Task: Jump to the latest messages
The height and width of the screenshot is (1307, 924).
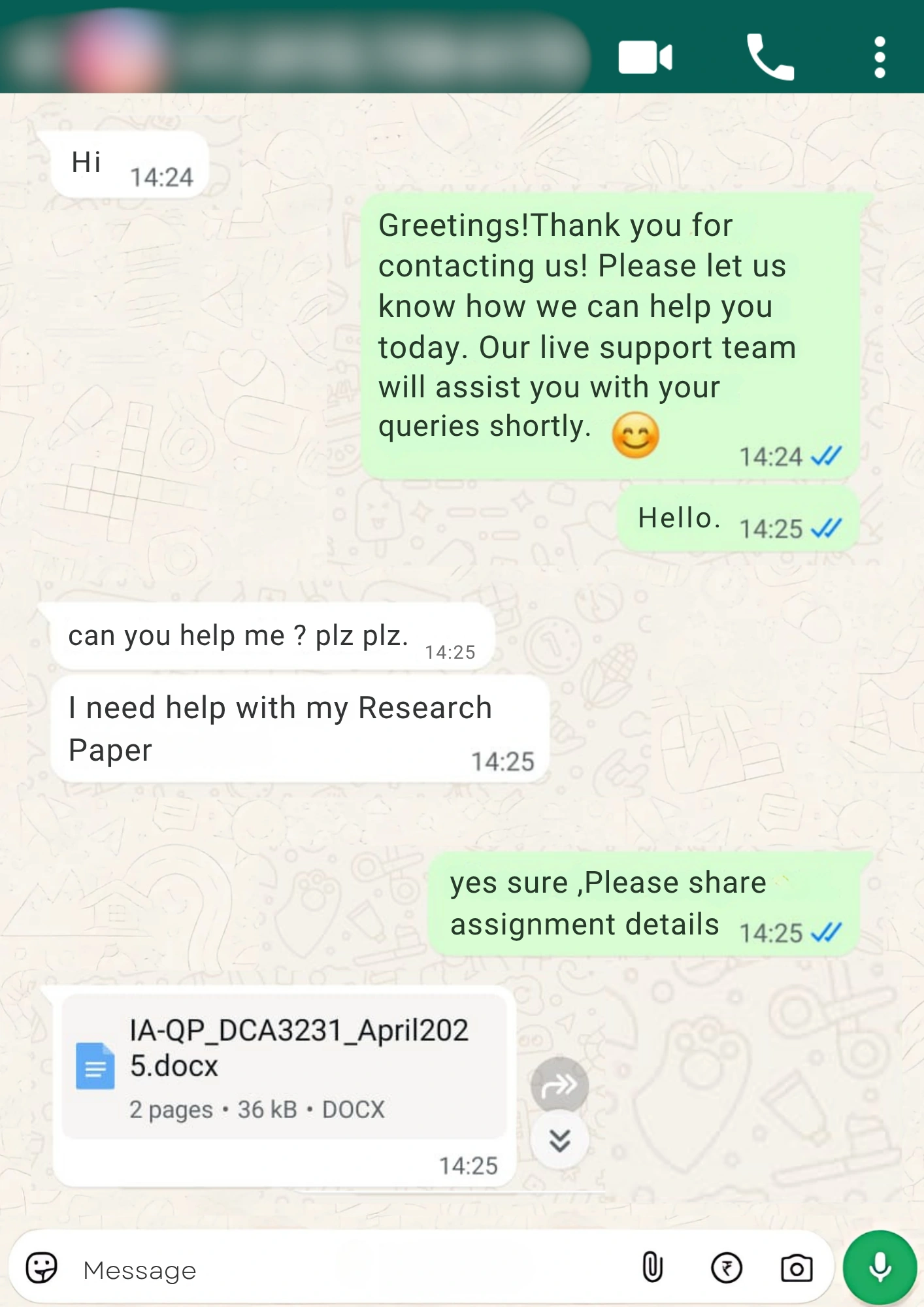Action: tap(559, 1140)
